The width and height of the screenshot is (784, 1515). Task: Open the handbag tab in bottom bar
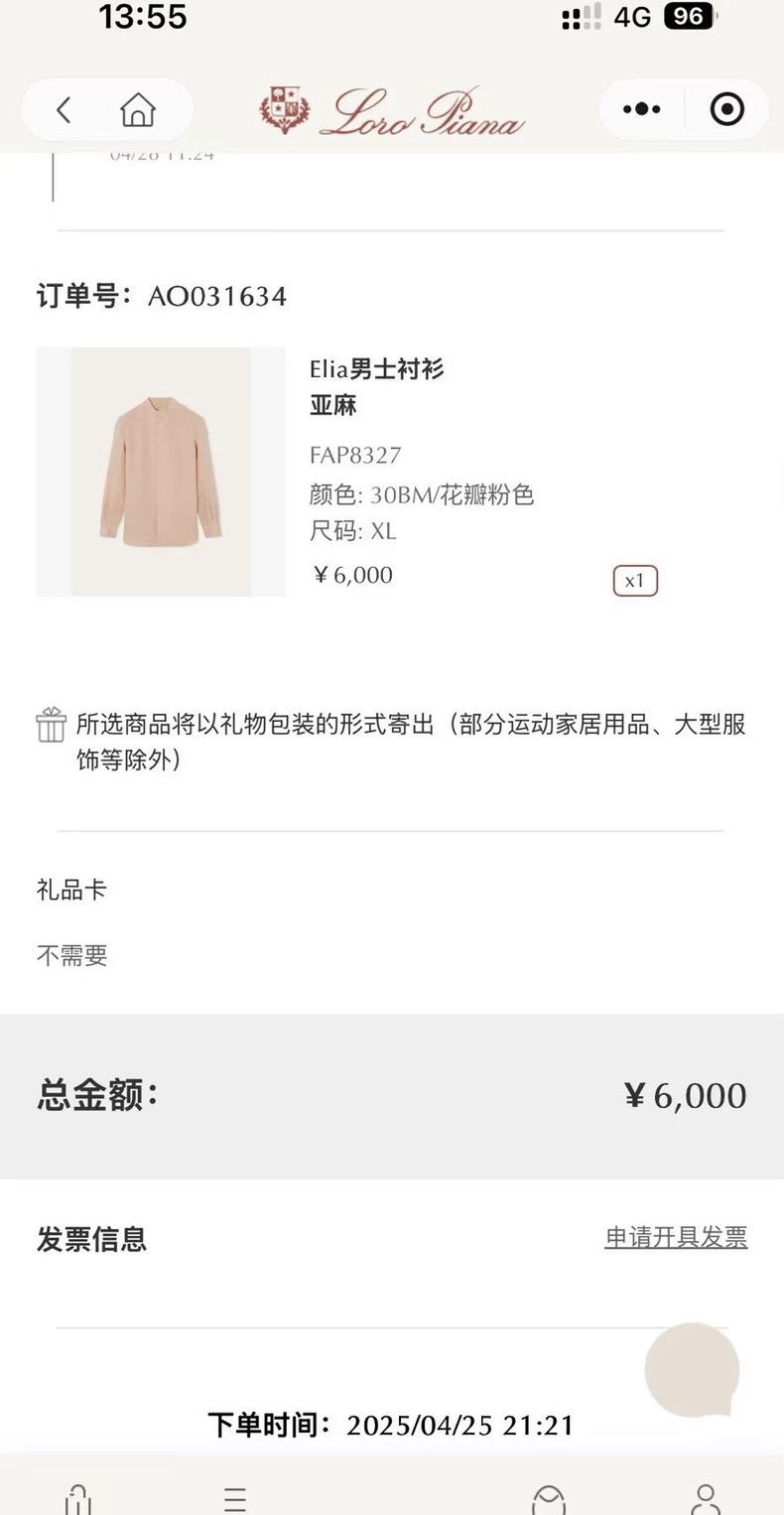click(x=549, y=1499)
